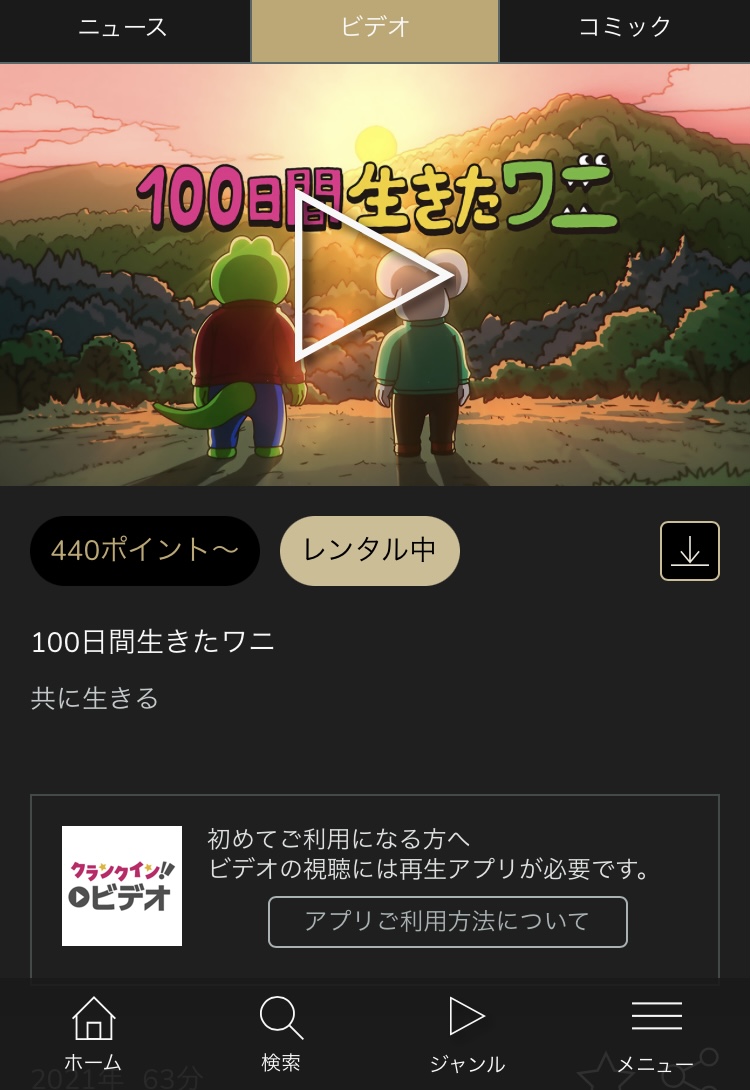Browse by ジャンル

tap(467, 1034)
